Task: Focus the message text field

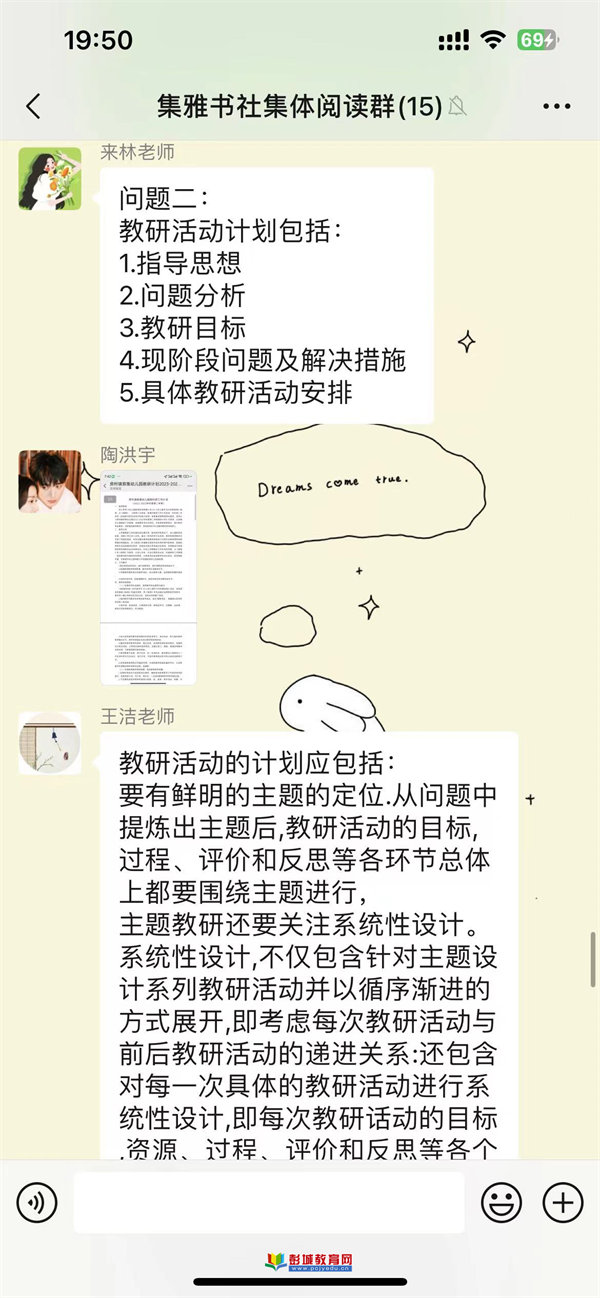Action: (268, 1201)
